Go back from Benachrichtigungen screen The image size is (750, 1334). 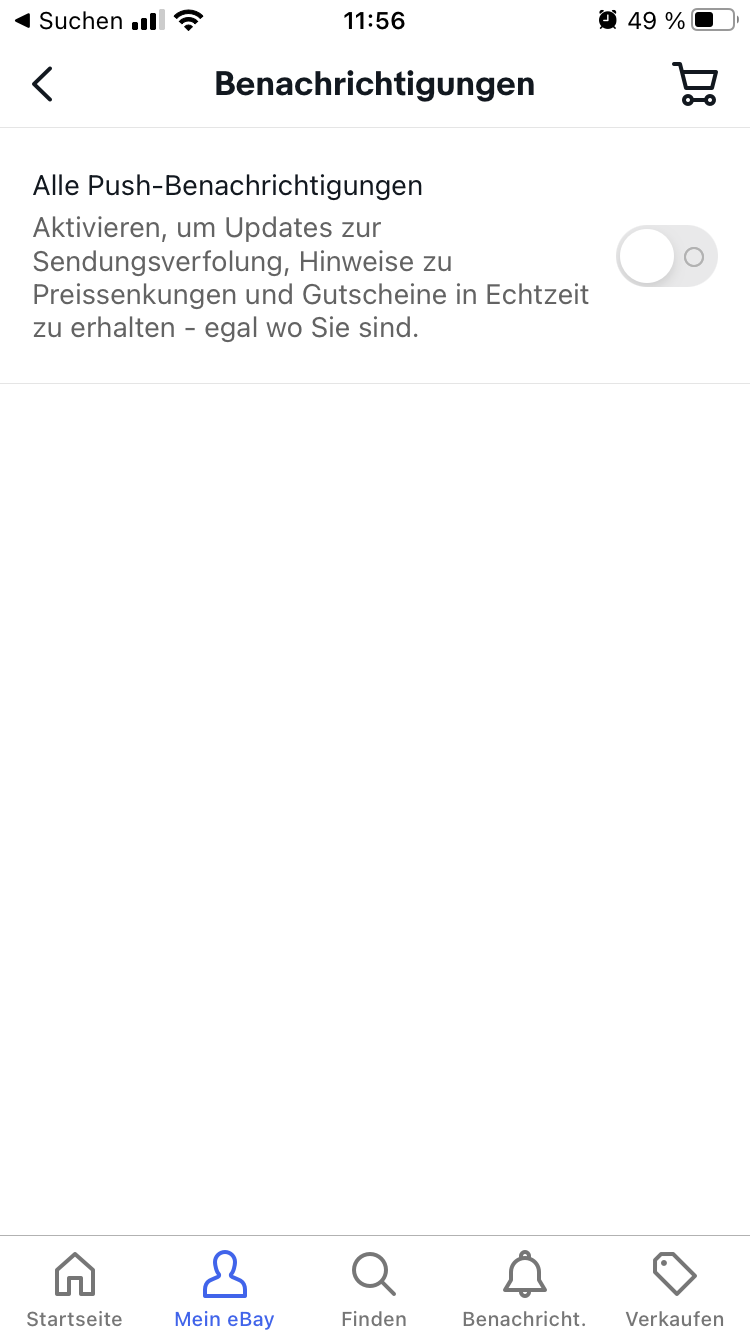coord(42,84)
